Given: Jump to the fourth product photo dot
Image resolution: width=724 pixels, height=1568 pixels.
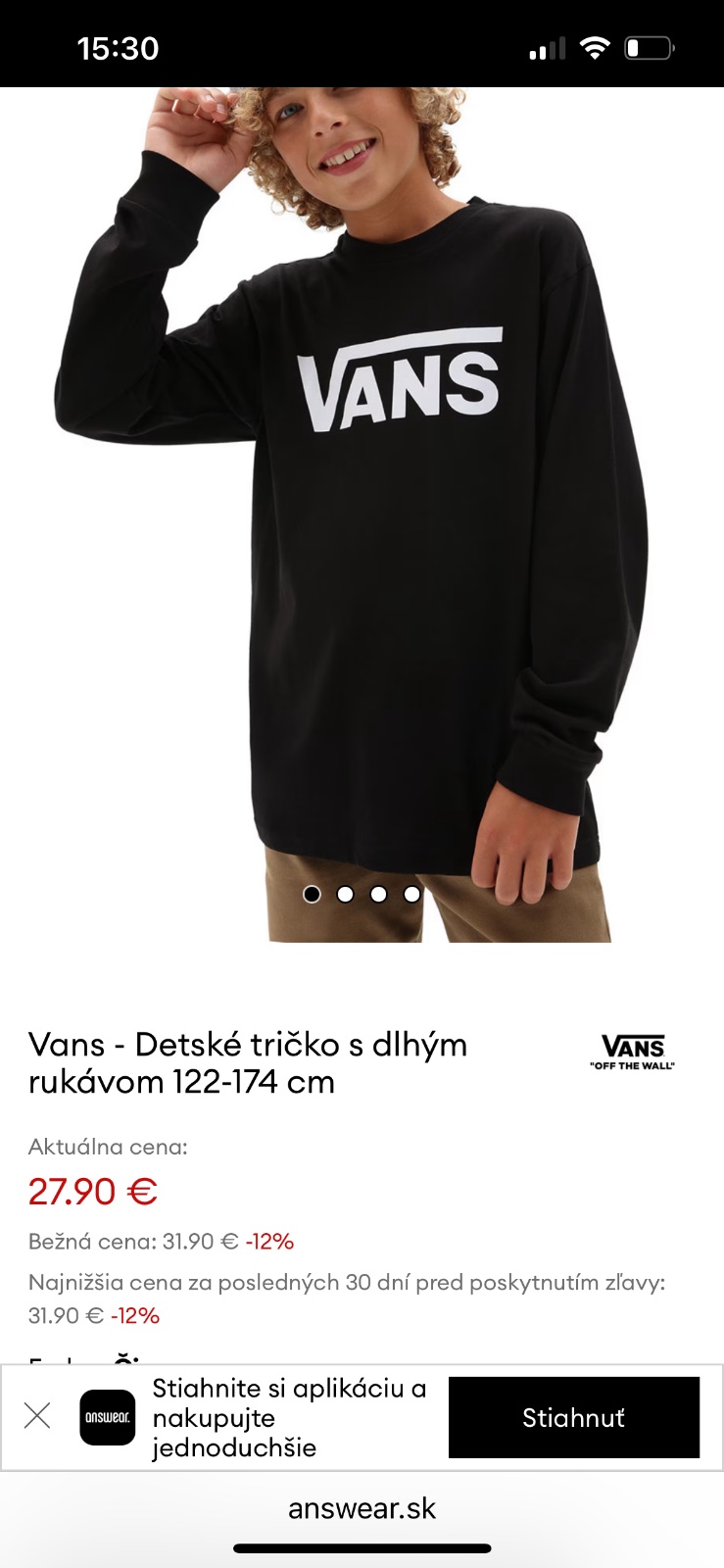Looking at the screenshot, I should coord(411,894).
